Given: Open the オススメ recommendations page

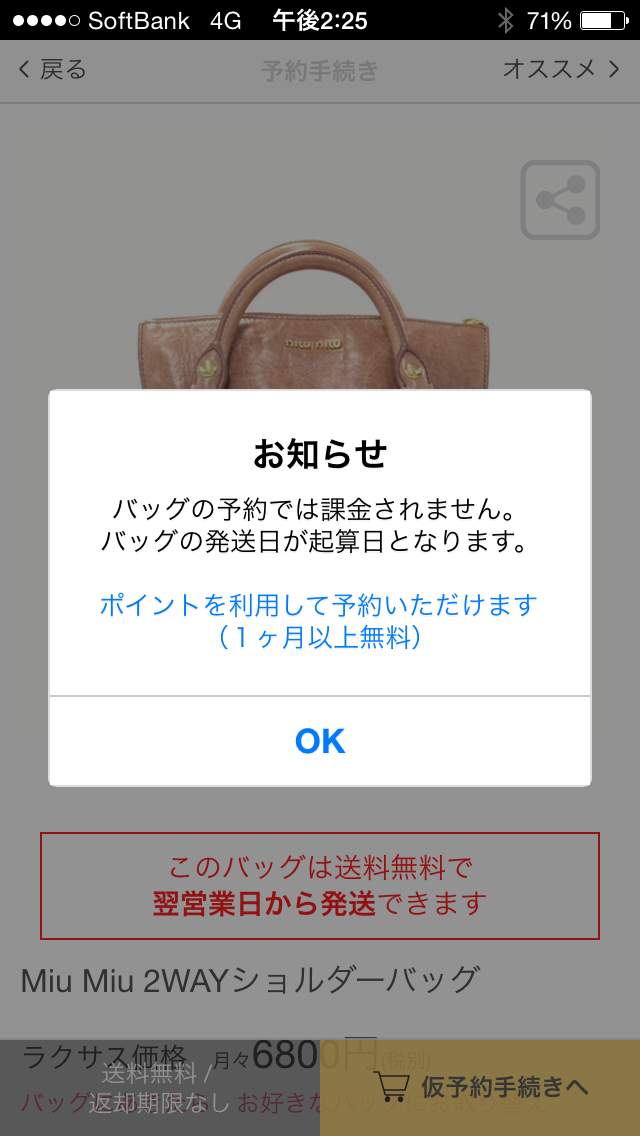Looking at the screenshot, I should [x=560, y=69].
